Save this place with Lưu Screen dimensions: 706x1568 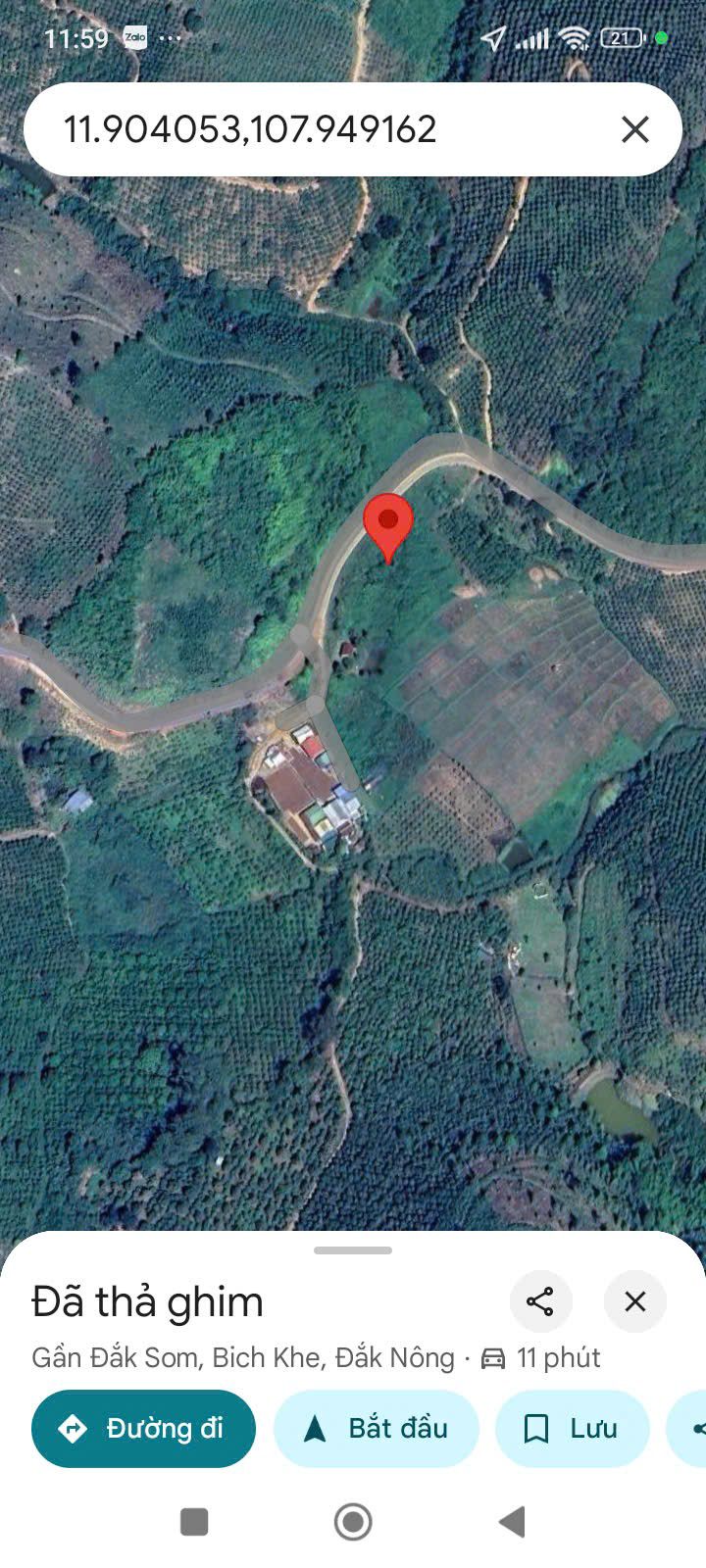tap(573, 1429)
